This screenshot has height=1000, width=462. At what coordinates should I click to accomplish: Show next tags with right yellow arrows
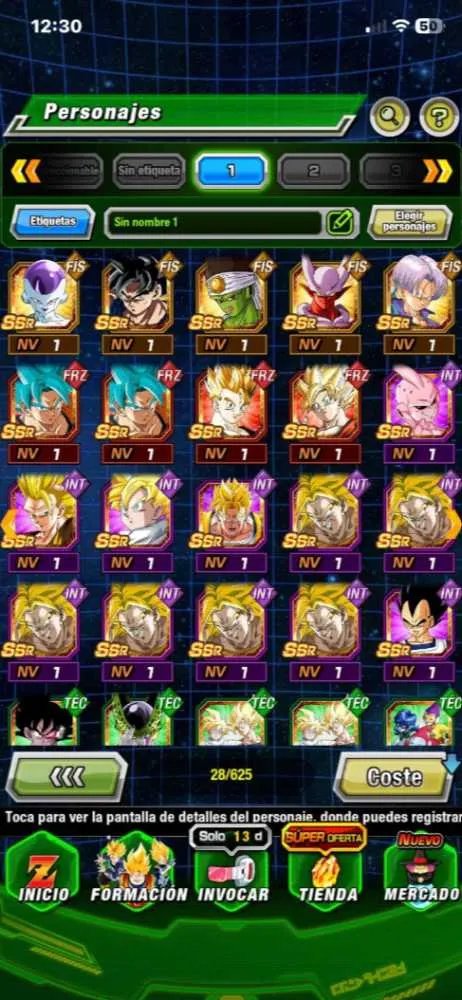(x=437, y=171)
